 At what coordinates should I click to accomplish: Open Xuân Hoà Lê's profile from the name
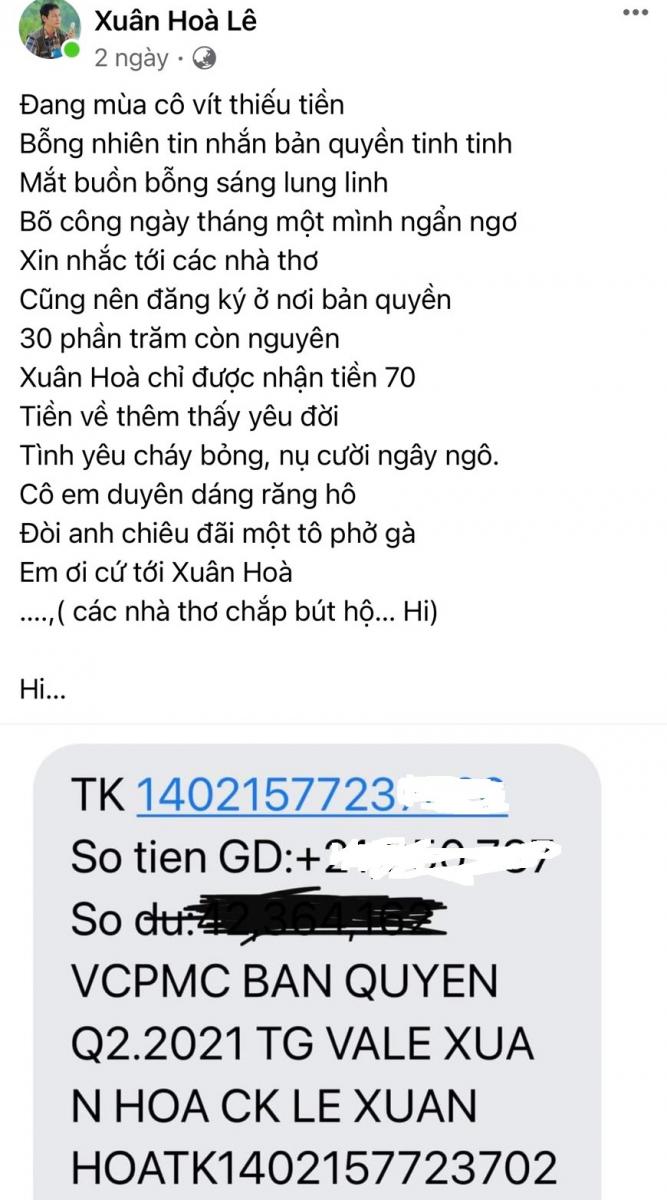click(x=175, y=20)
